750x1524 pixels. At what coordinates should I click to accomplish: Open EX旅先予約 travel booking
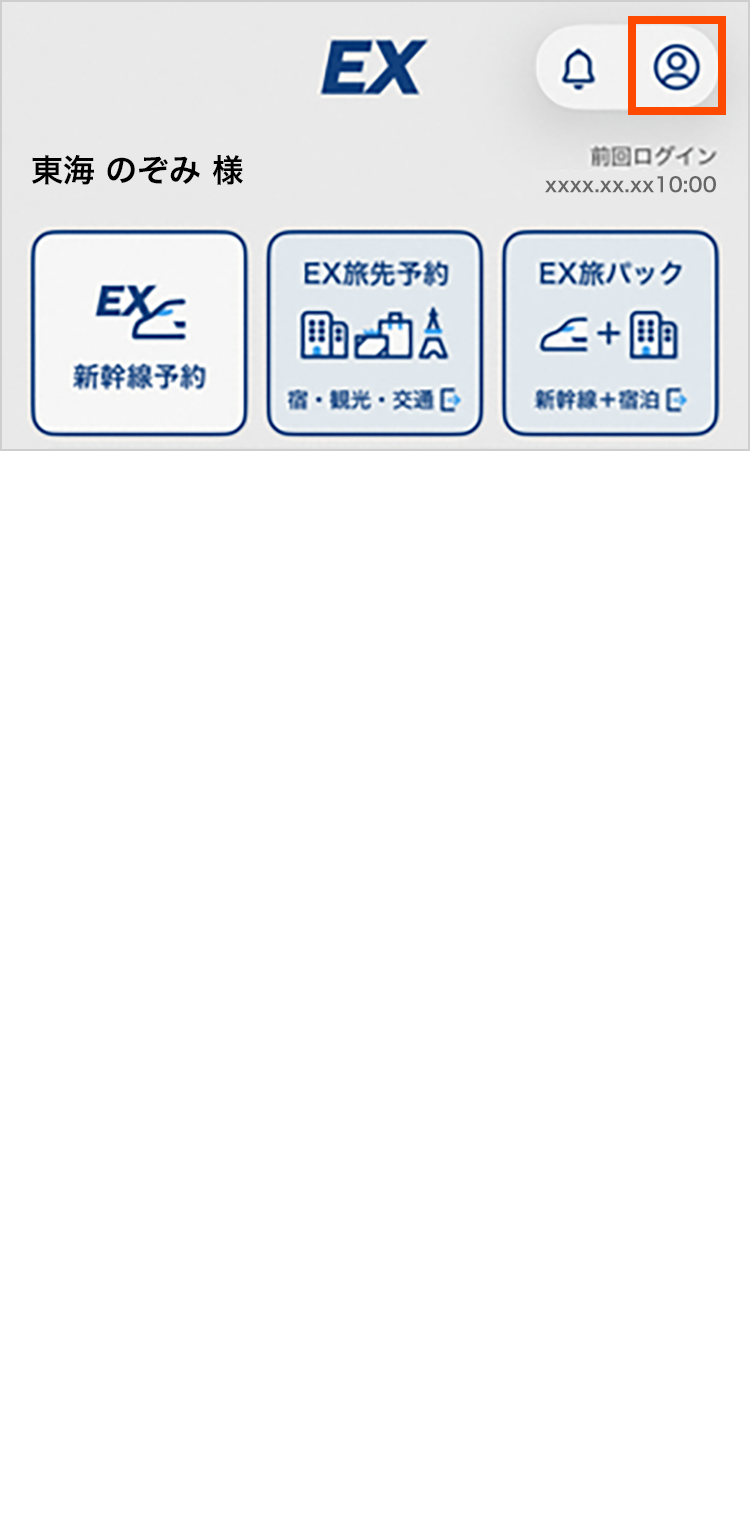click(375, 334)
